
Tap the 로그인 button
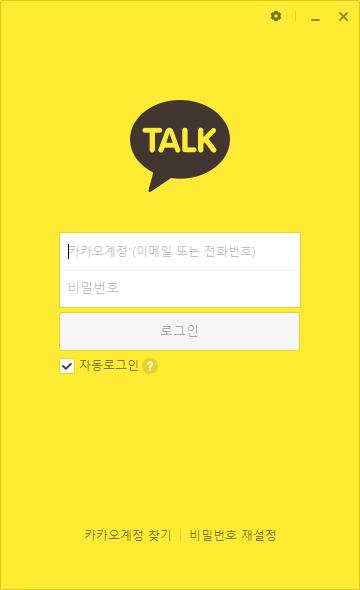(179, 331)
